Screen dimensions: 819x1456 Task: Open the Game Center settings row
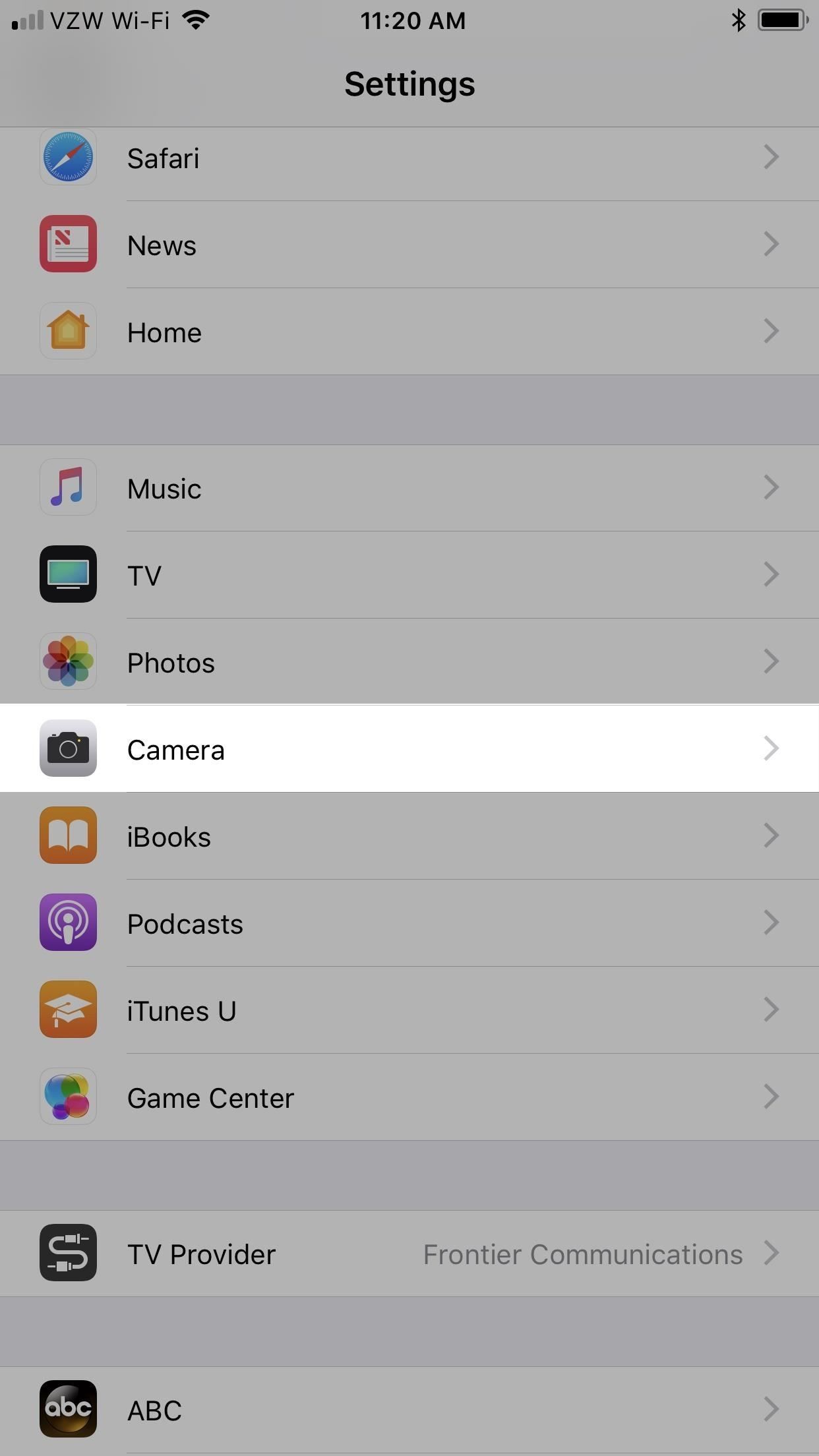[409, 1097]
